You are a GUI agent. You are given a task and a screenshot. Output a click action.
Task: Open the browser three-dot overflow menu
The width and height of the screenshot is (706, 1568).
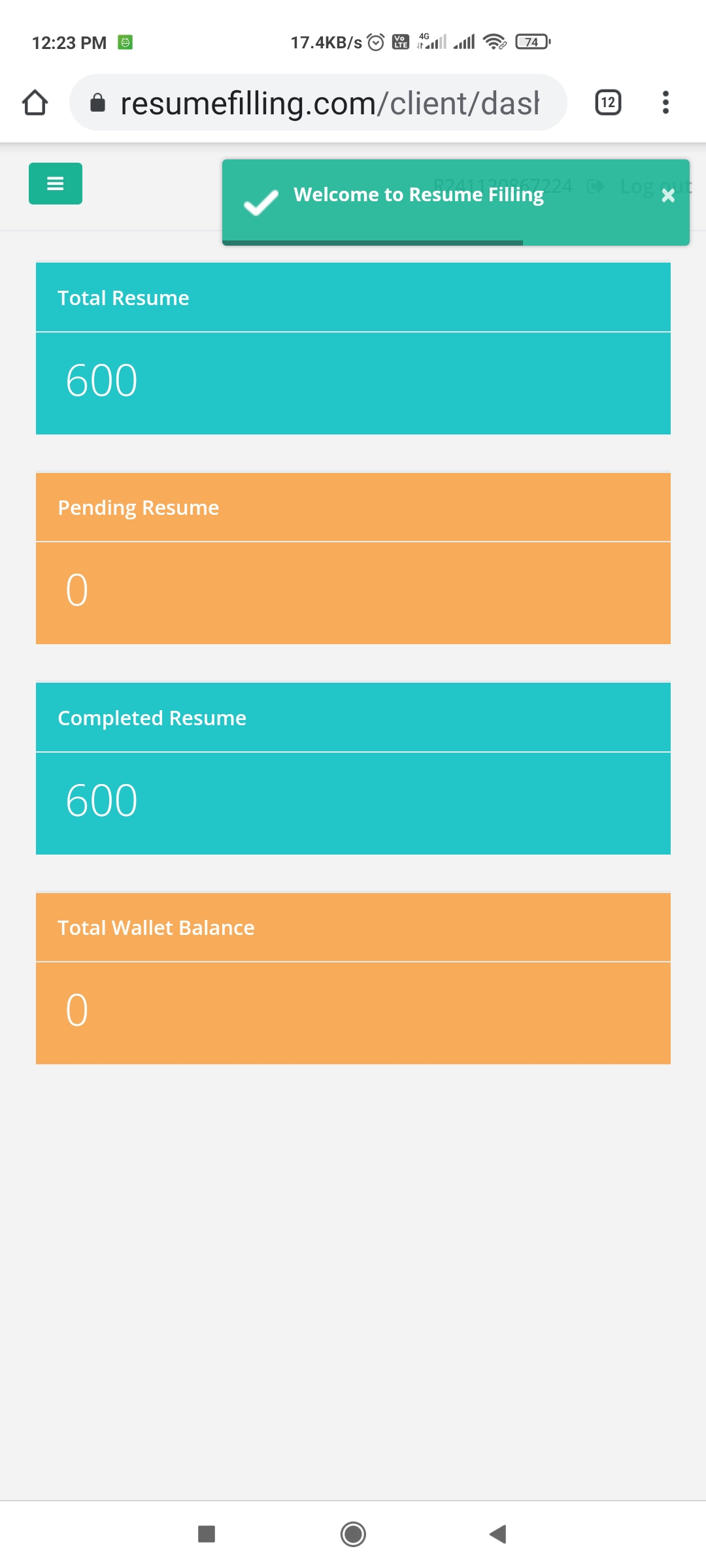click(665, 103)
